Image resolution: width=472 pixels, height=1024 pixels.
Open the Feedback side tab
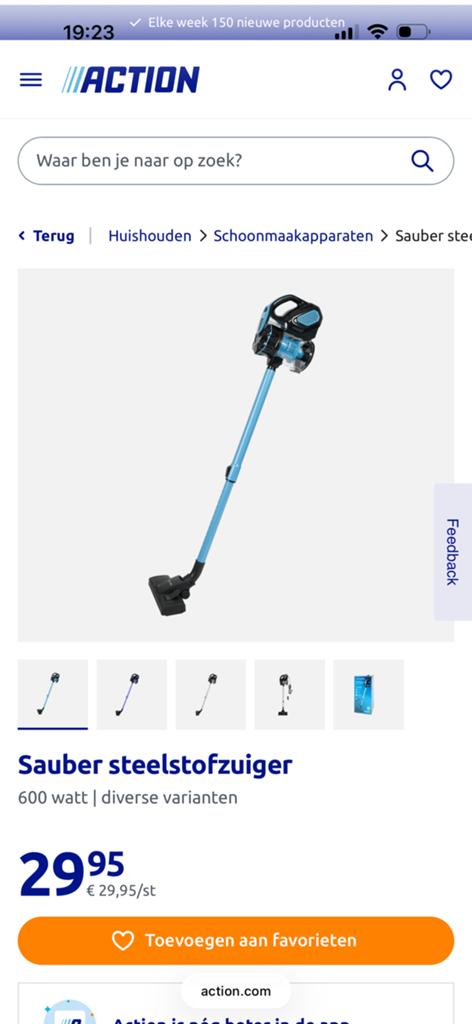[x=452, y=552]
